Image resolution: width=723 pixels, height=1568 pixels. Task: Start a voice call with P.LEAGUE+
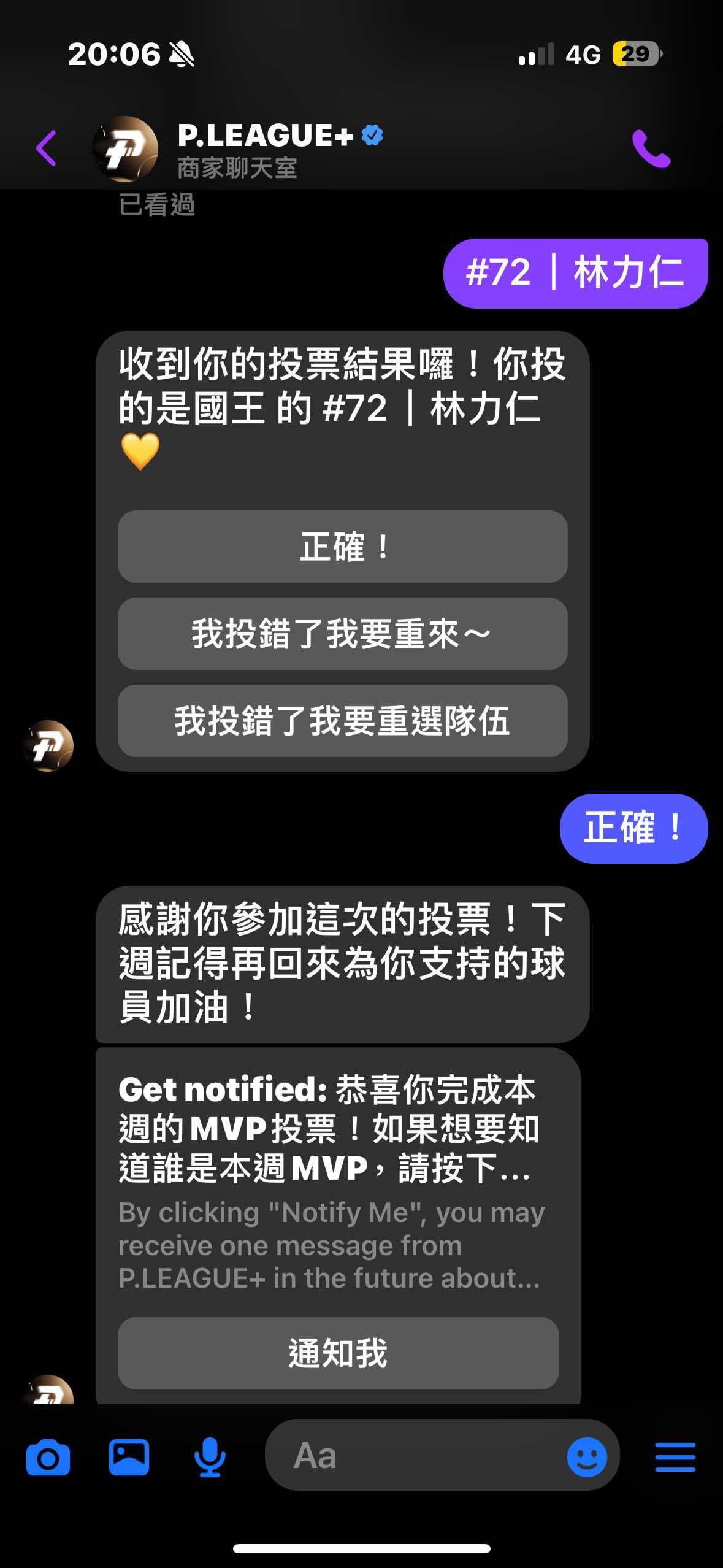tap(651, 148)
